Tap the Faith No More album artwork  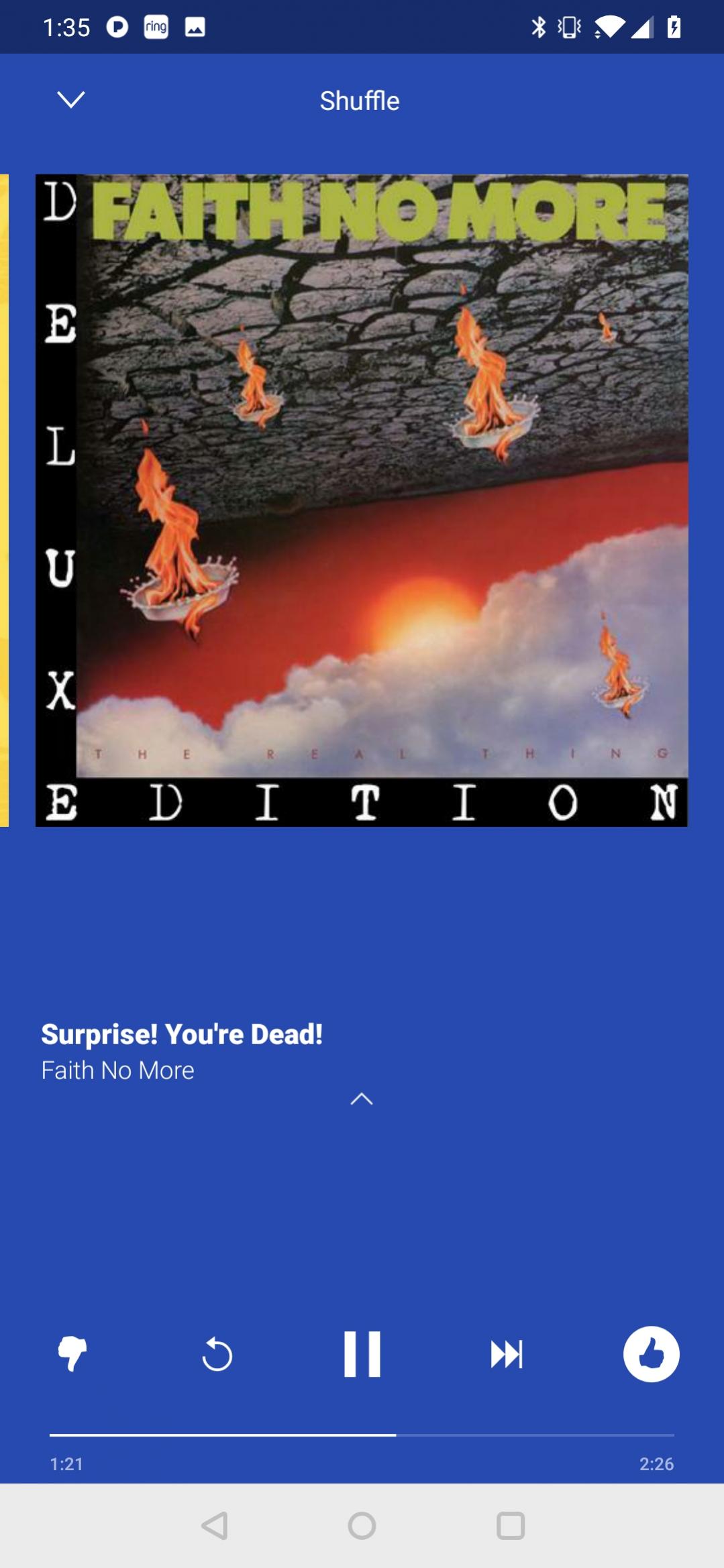coord(362,500)
